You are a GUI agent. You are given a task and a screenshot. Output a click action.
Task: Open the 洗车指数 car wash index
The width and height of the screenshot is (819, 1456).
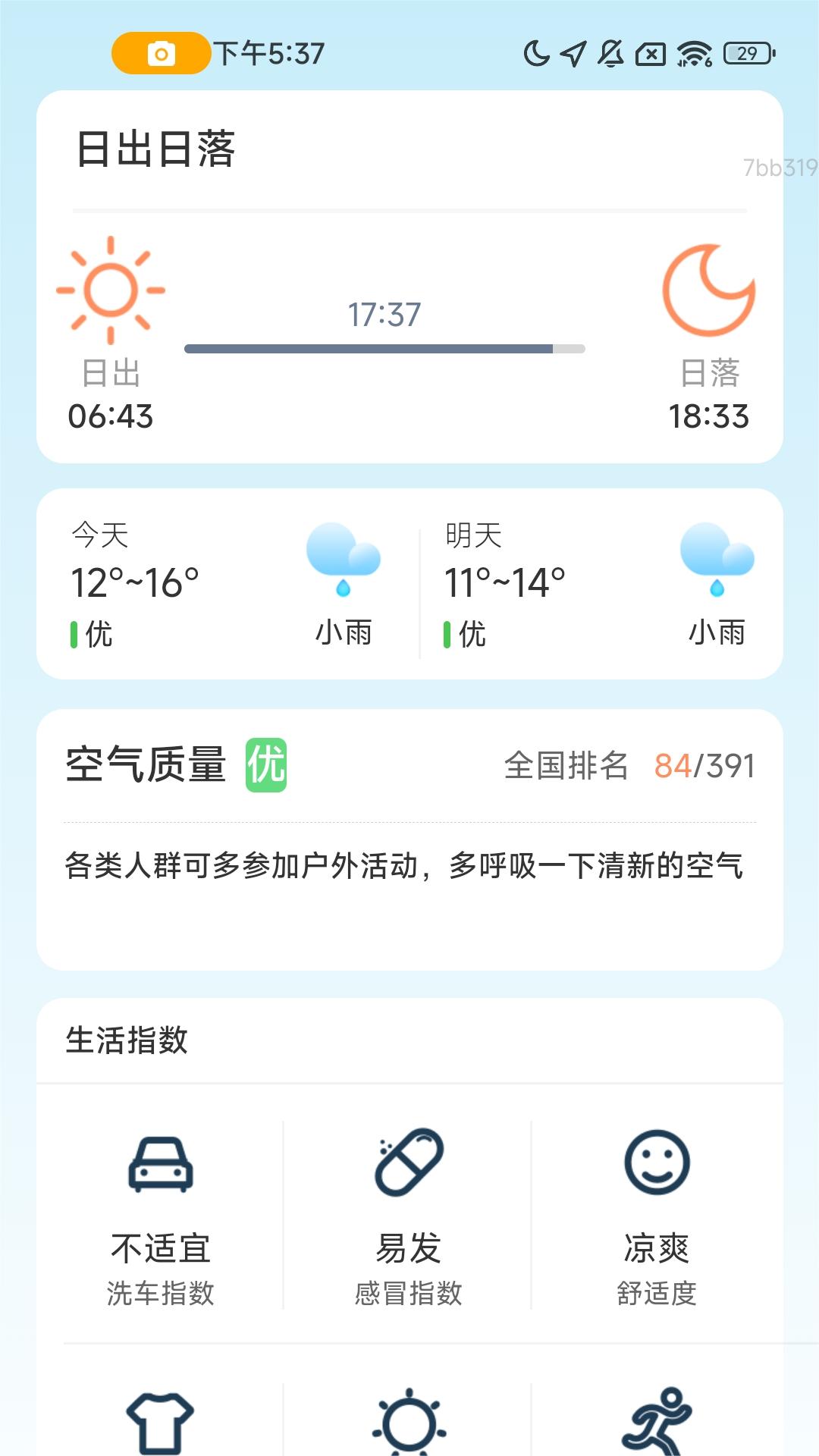[x=160, y=1215]
